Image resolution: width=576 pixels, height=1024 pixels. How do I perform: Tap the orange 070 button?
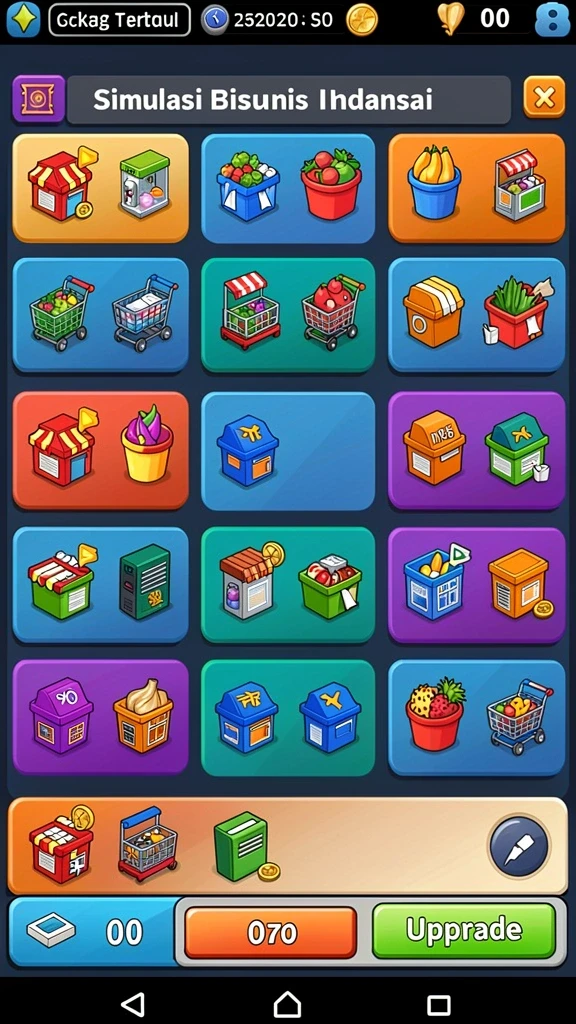click(x=271, y=933)
